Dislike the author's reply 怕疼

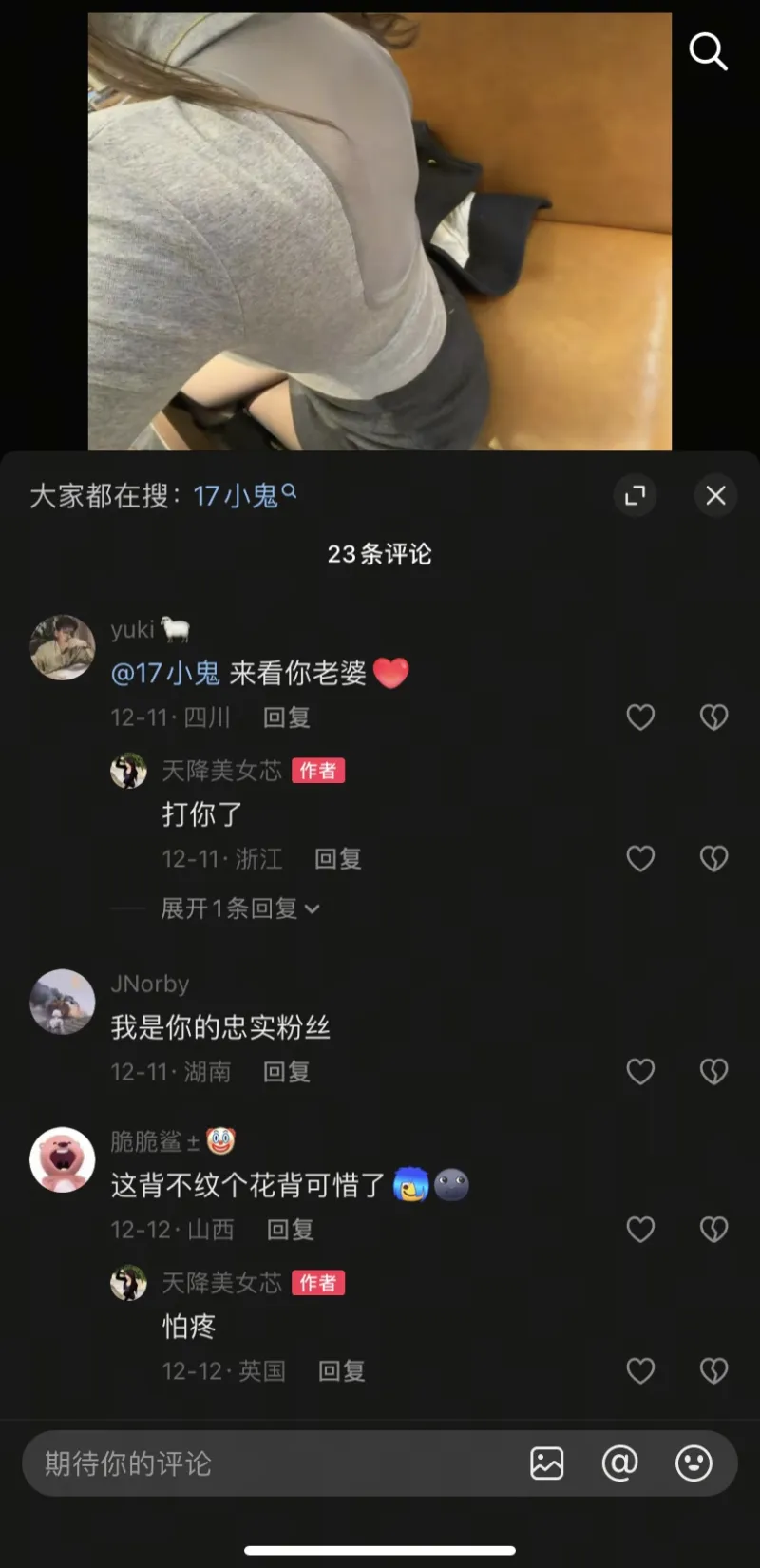[713, 1371]
